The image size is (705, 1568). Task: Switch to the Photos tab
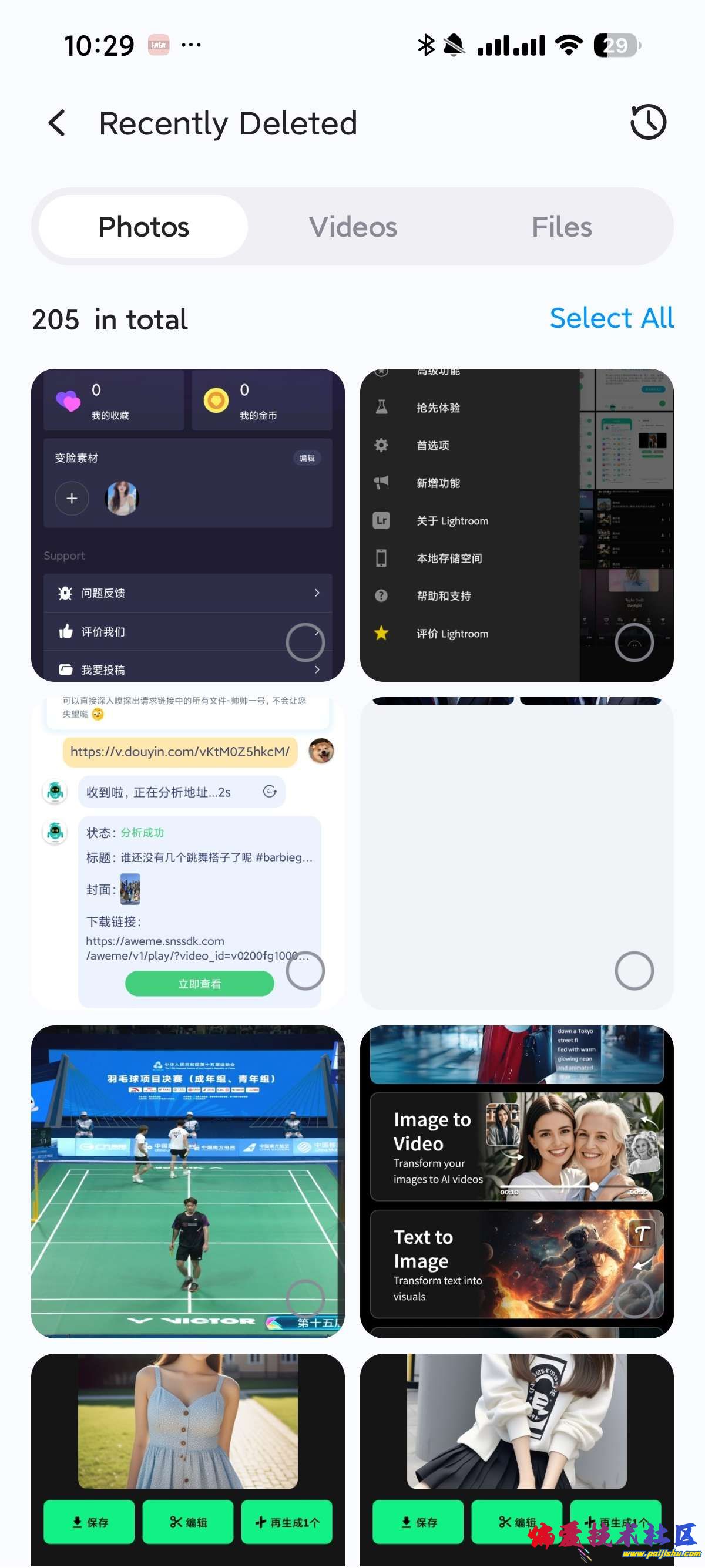click(x=144, y=227)
